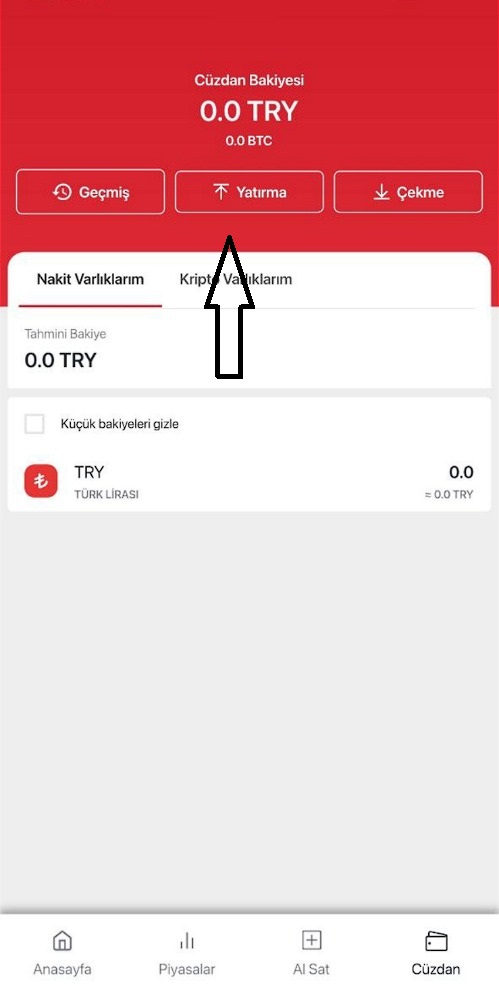This screenshot has height=985, width=499.
Task: Switch to the Piyasalar tab
Action: [x=187, y=952]
